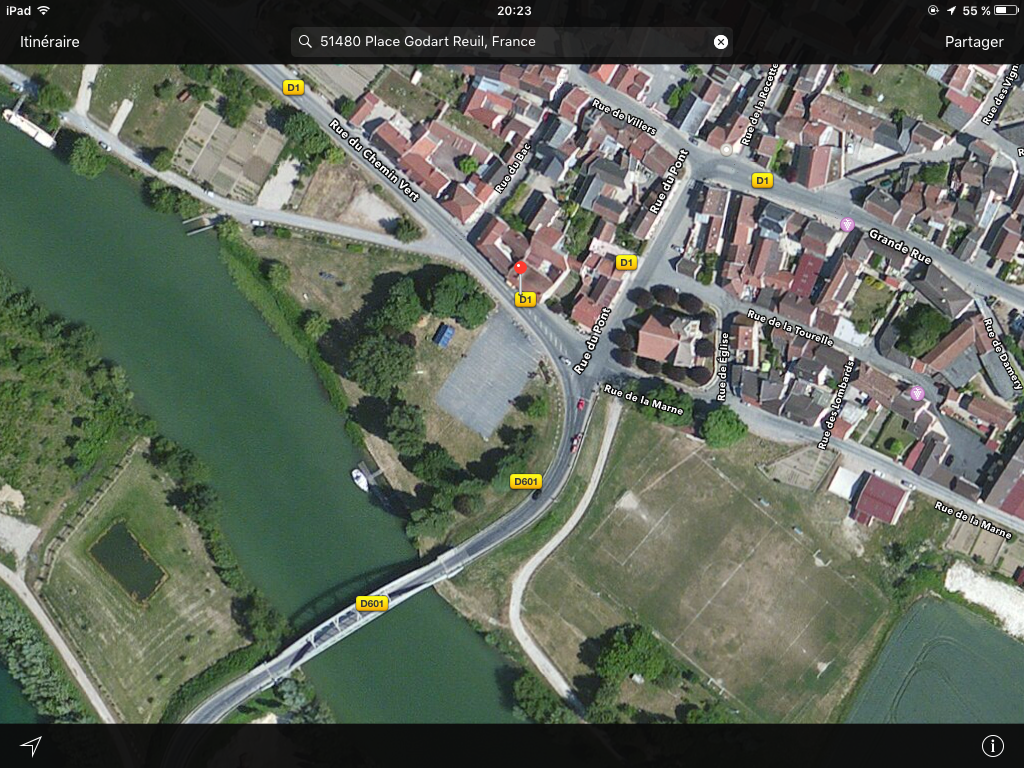The height and width of the screenshot is (768, 1024).
Task: Tap the address search field
Action: click(x=500, y=42)
